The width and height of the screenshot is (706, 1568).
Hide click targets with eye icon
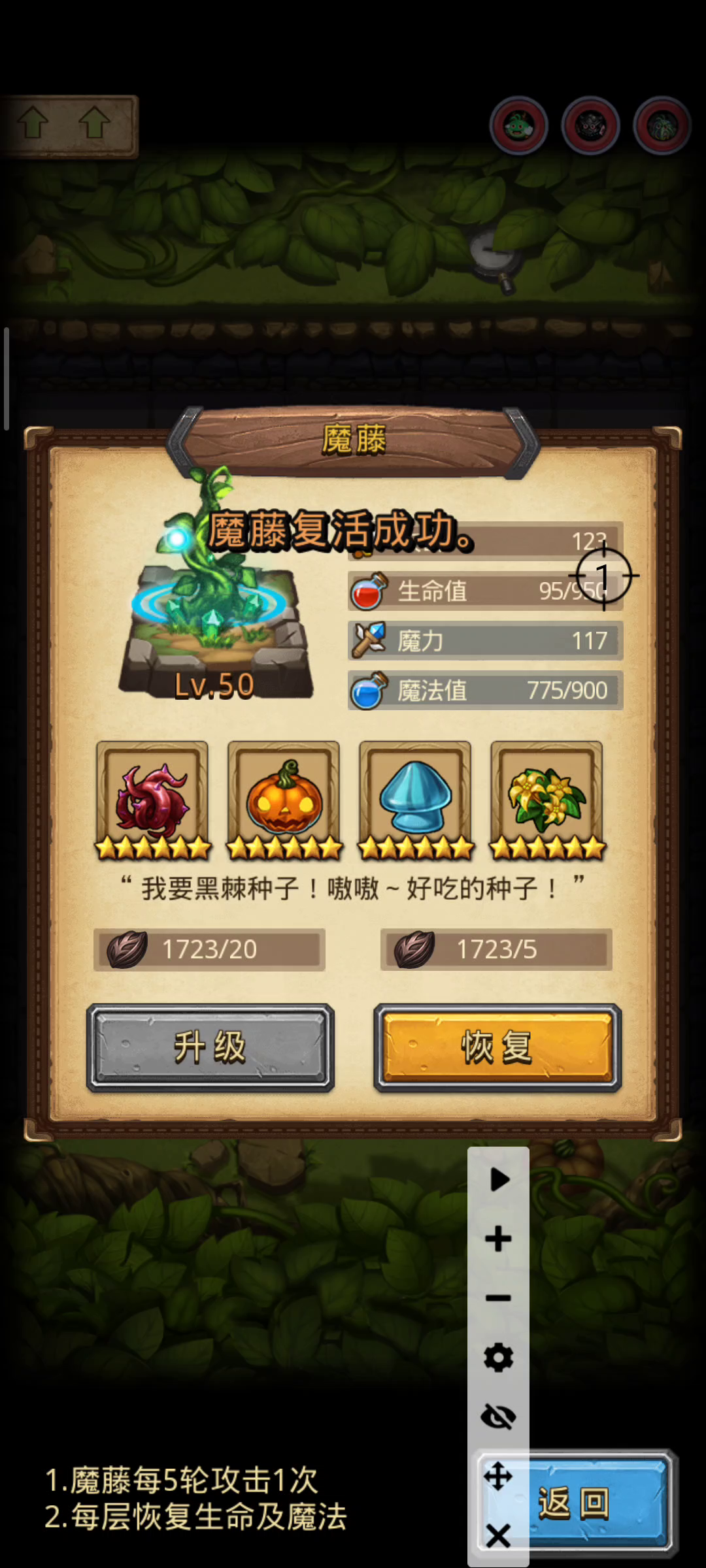point(499,1417)
